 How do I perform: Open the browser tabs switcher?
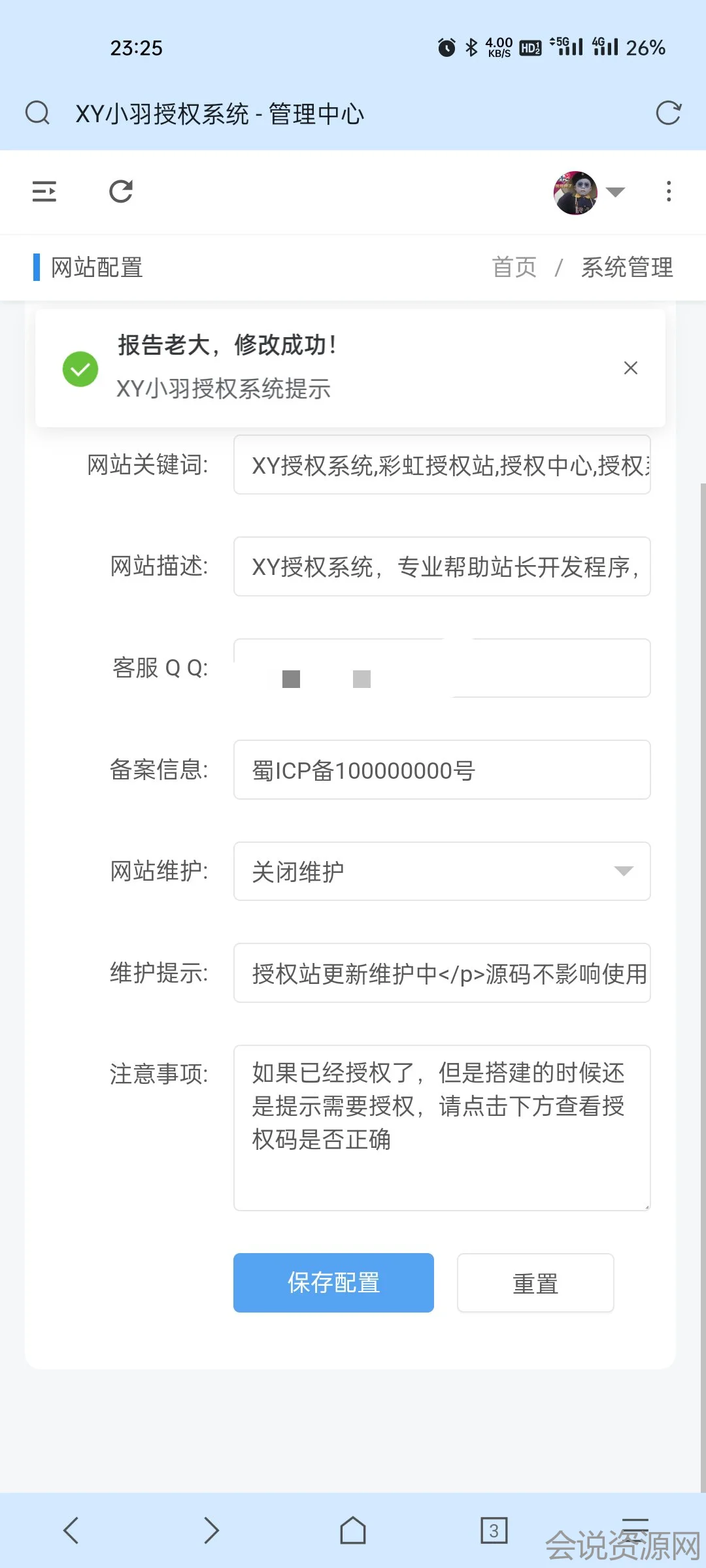(x=494, y=1530)
